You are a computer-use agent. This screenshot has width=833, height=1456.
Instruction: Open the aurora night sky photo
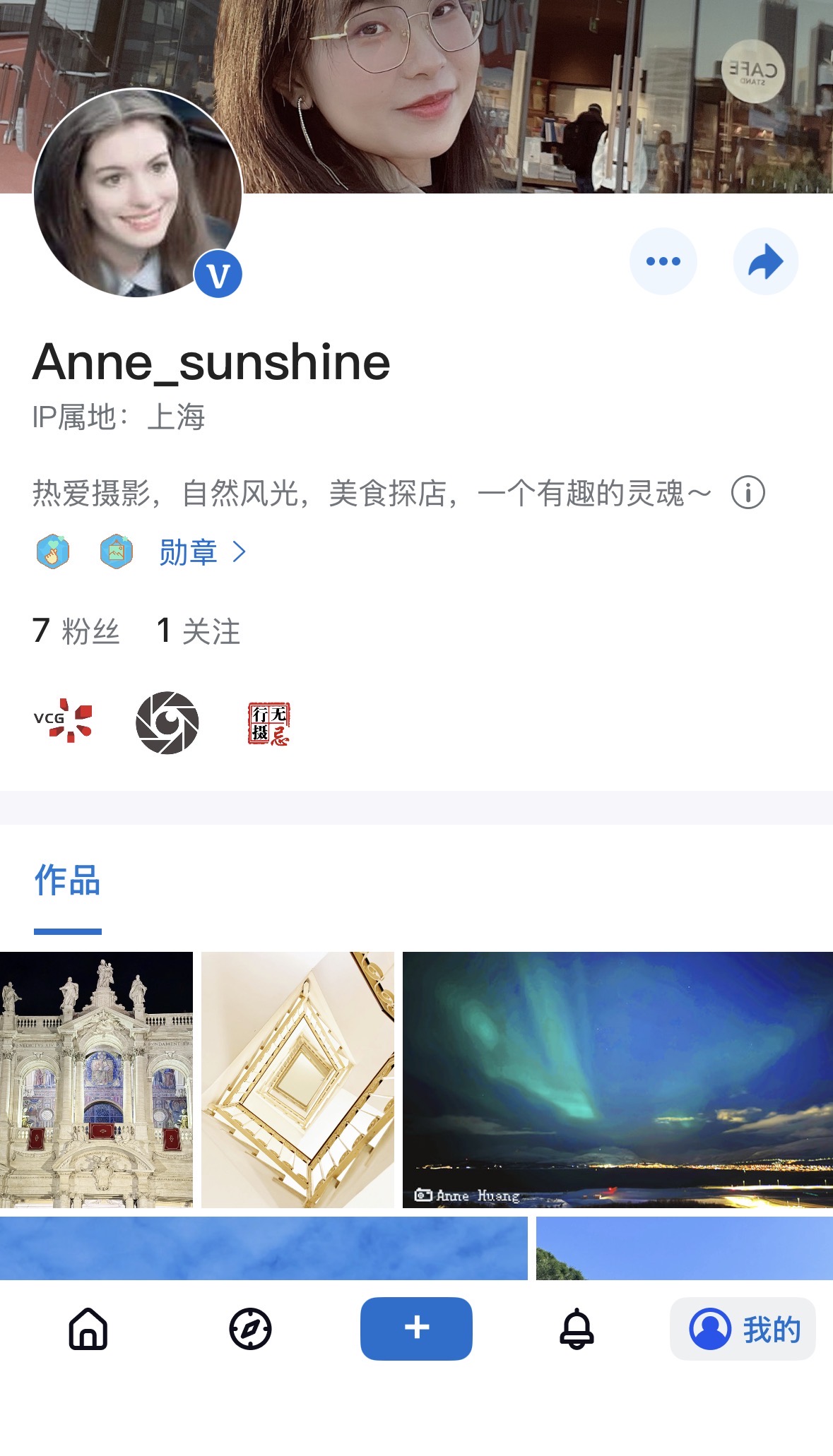pos(617,1079)
